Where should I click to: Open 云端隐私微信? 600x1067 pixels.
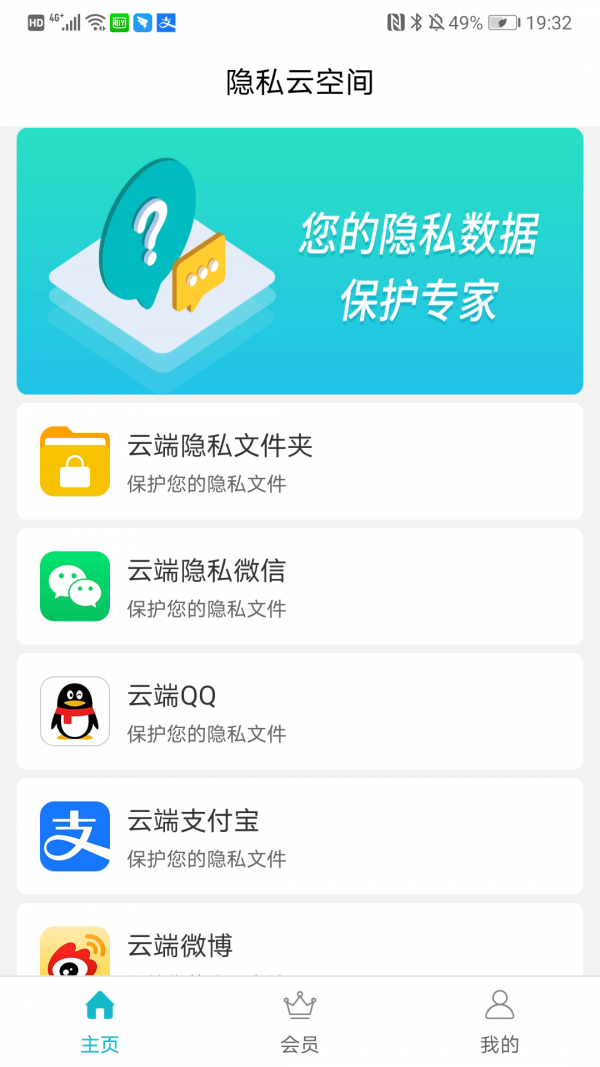(300, 586)
